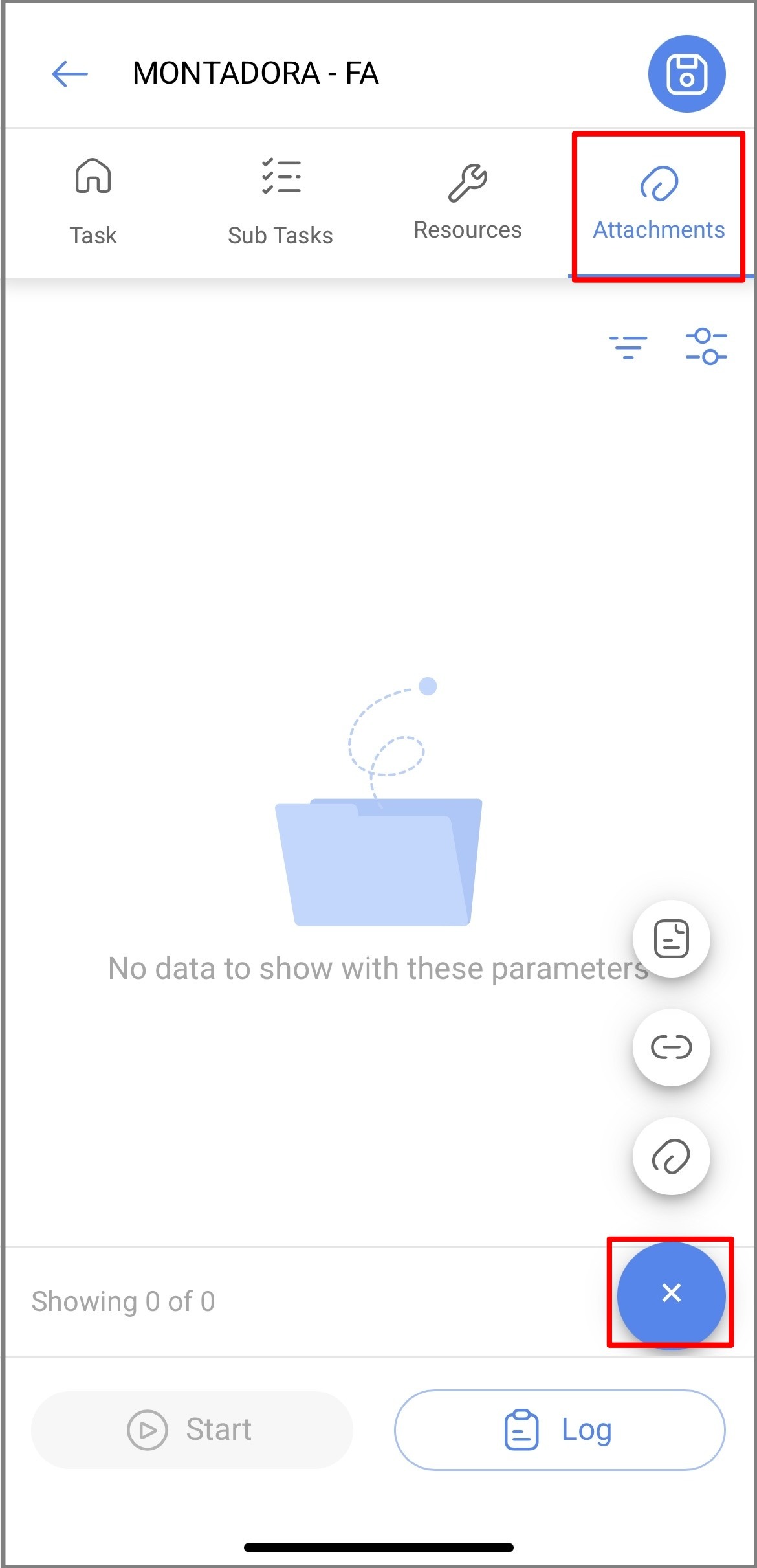Save the task with the disk icon
This screenshot has width=757, height=1568.
pyautogui.click(x=686, y=74)
